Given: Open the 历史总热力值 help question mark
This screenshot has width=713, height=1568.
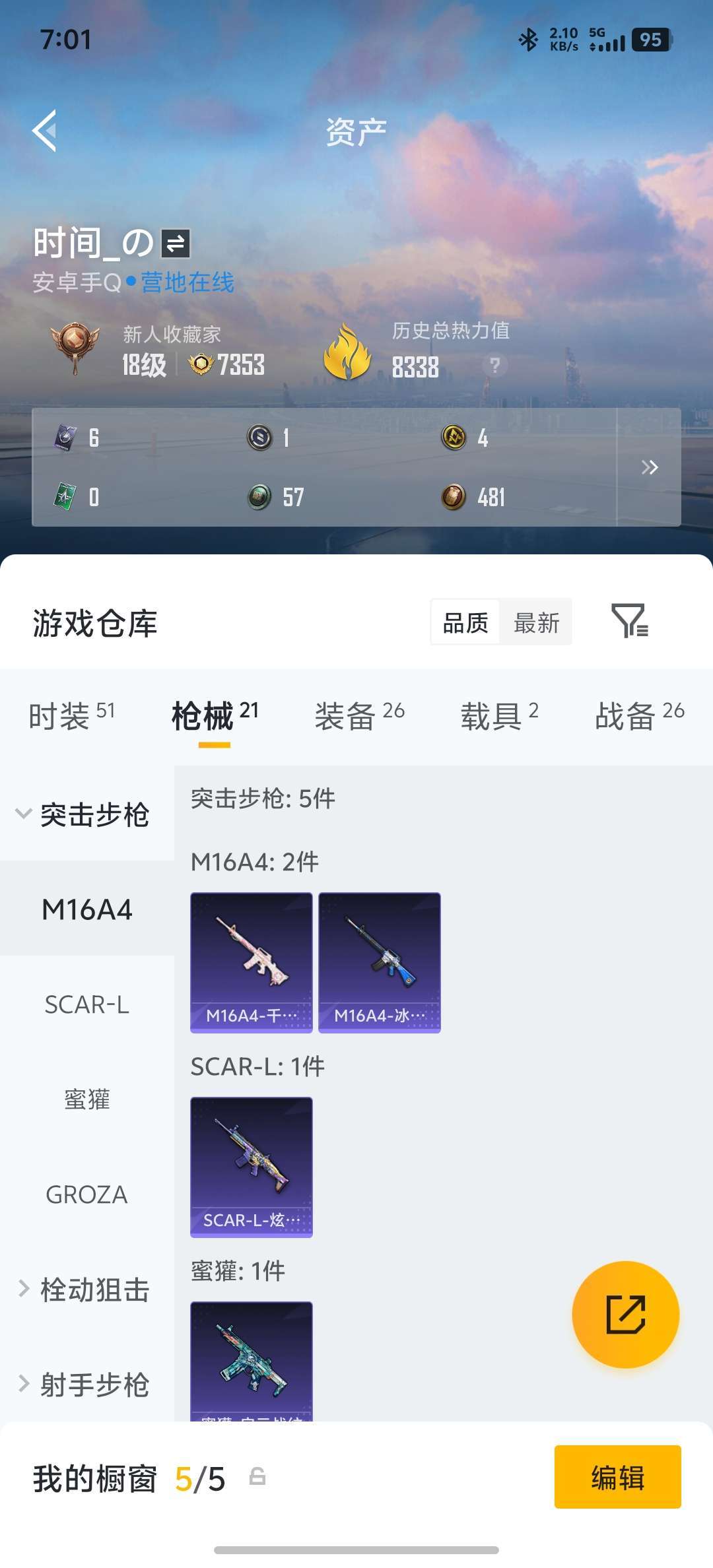Looking at the screenshot, I should pos(494,366).
